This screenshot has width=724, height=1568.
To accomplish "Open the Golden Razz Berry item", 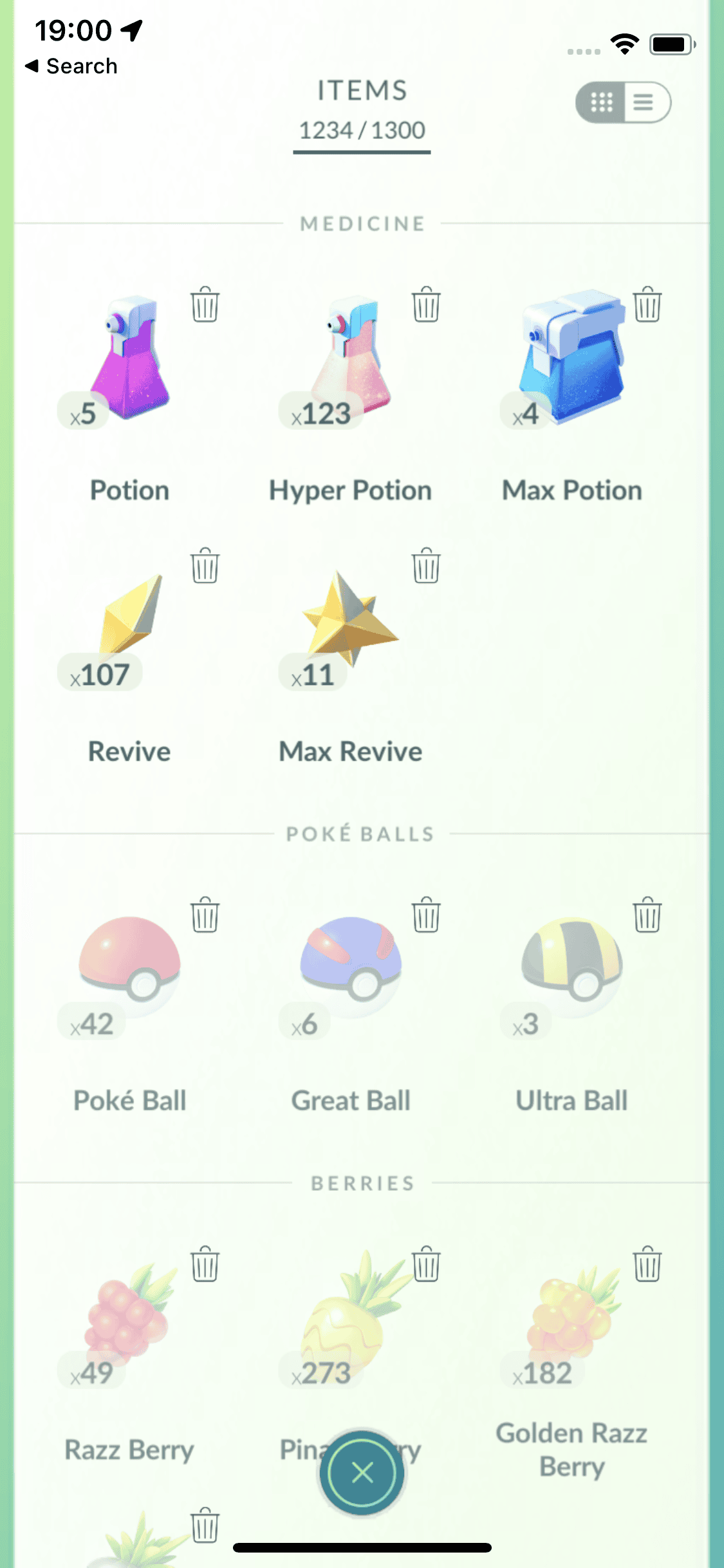I will tap(572, 1313).
